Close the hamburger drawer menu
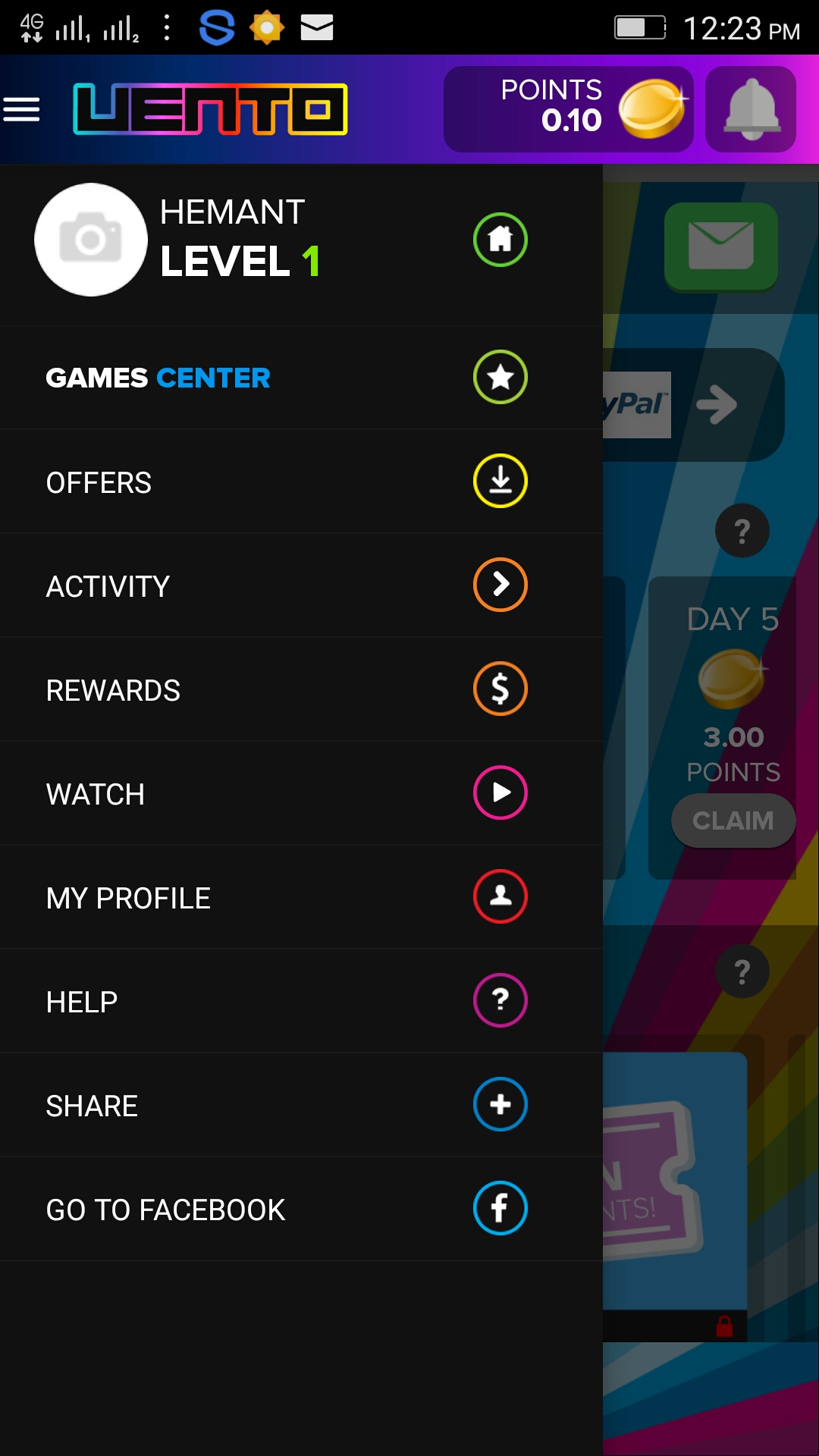The image size is (819, 1456). tap(21, 109)
